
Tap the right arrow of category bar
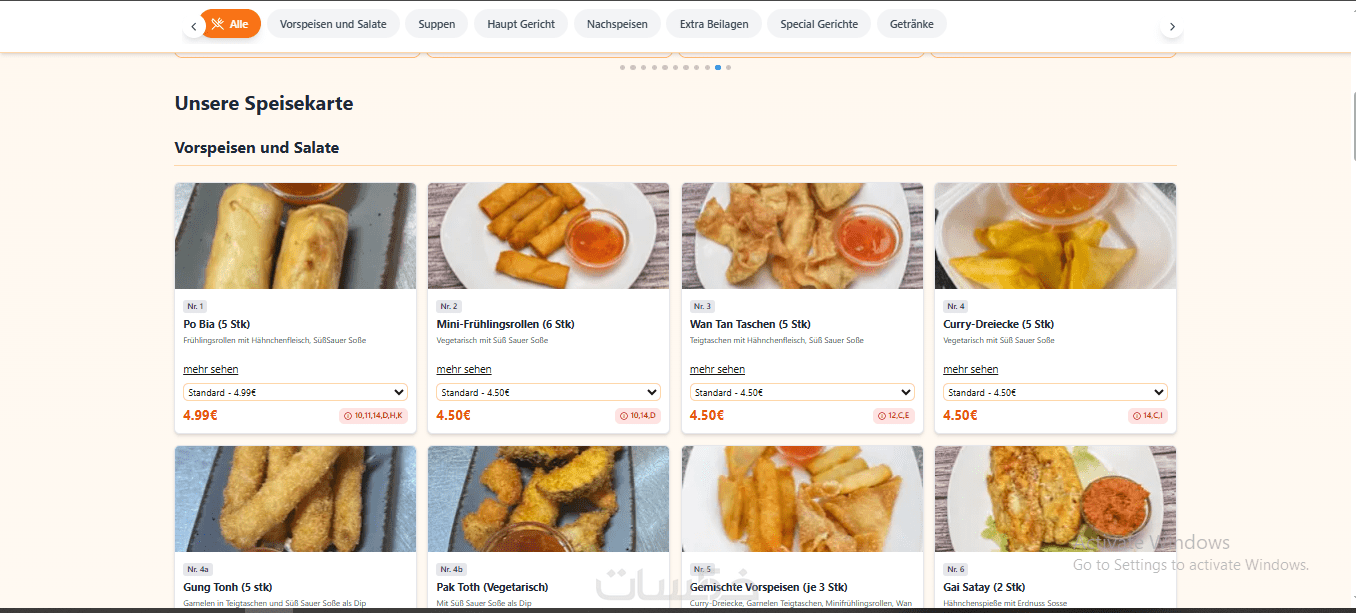1172,27
